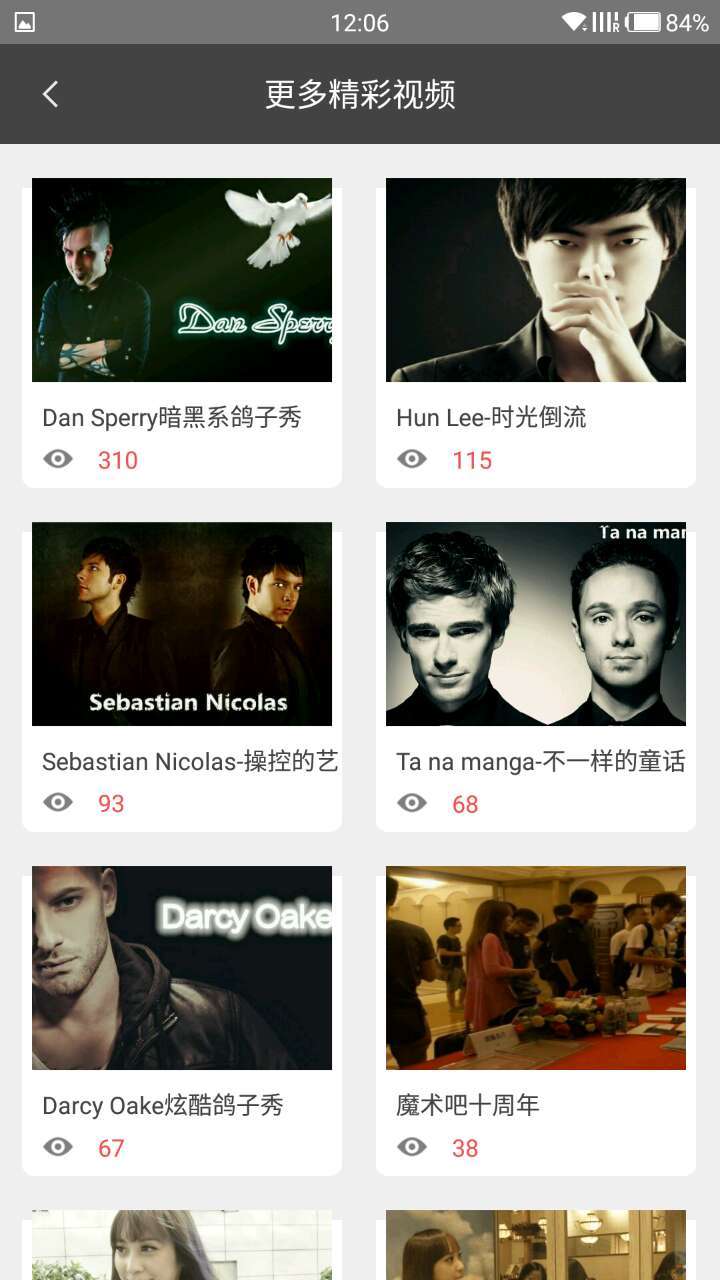Go back using the top-left arrow
The image size is (720, 1280).
tap(51, 95)
